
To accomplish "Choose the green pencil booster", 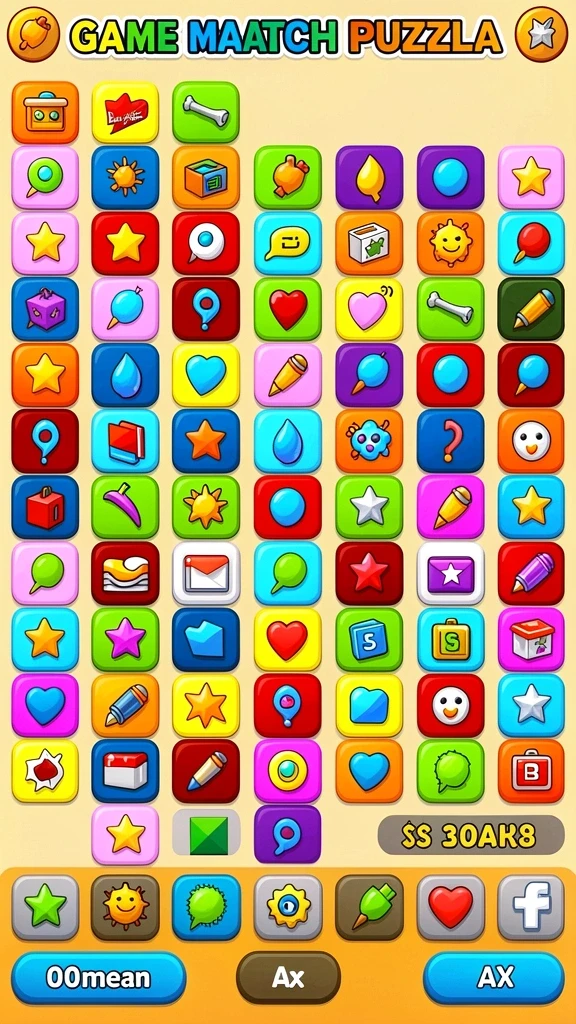I will (370, 907).
